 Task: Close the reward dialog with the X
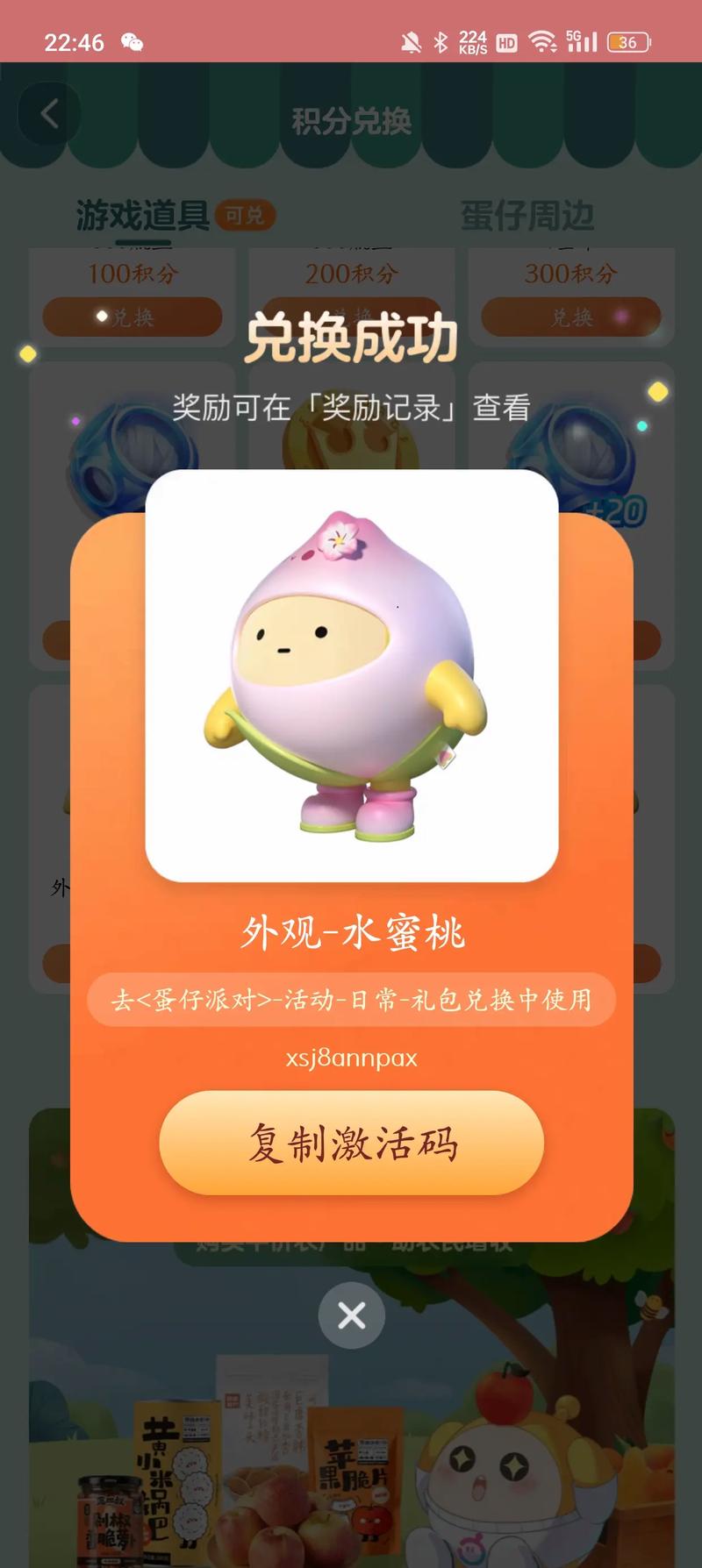pyautogui.click(x=351, y=1314)
